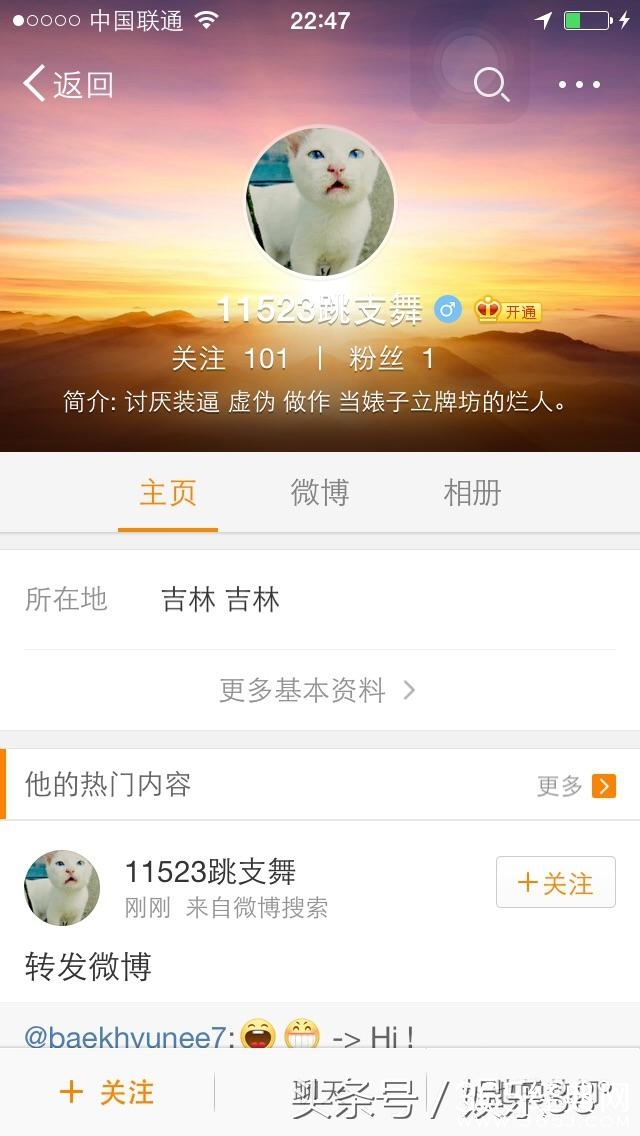This screenshot has height=1136, width=640.
Task: Switch to the 微博 tab
Action: tap(320, 493)
